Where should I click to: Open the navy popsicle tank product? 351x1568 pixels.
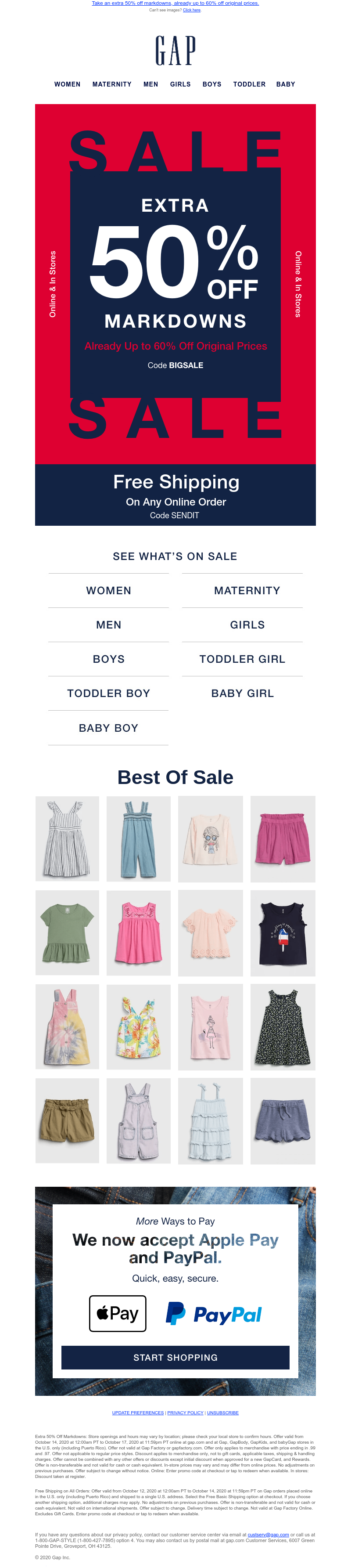[x=283, y=932]
